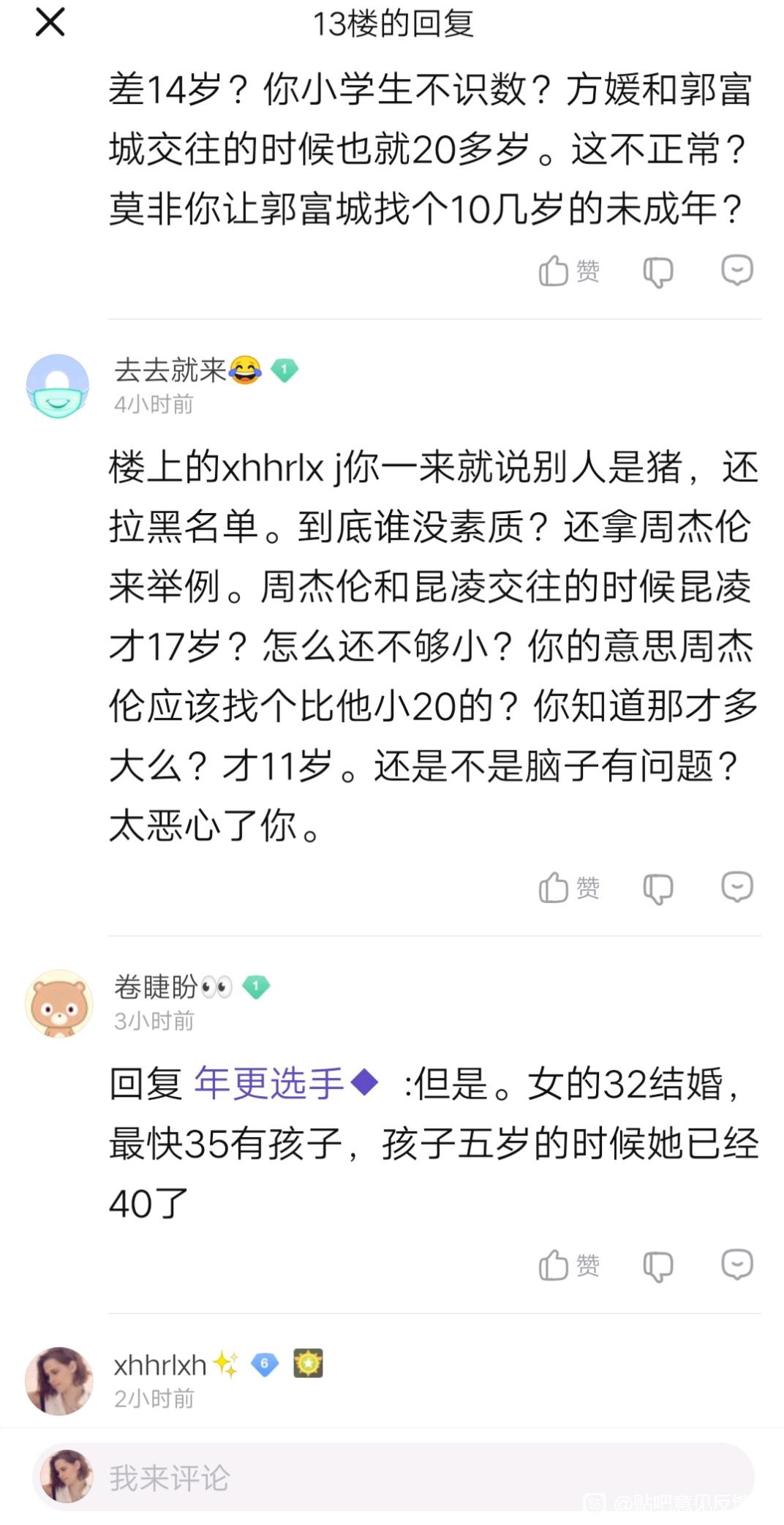Close the 13楼 replies panel
This screenshot has height=1525, width=784.
pyautogui.click(x=50, y=23)
